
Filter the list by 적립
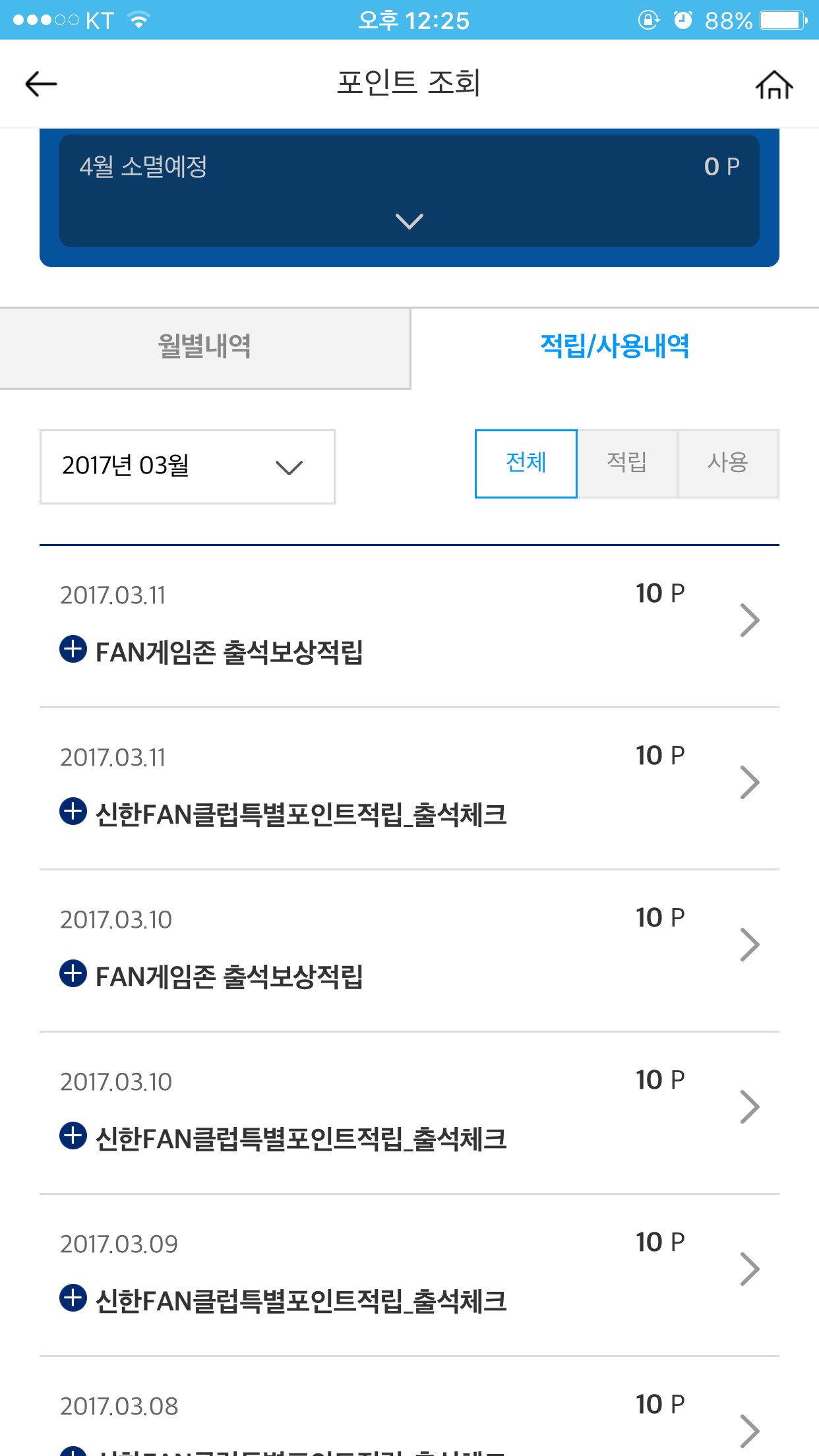tap(626, 463)
